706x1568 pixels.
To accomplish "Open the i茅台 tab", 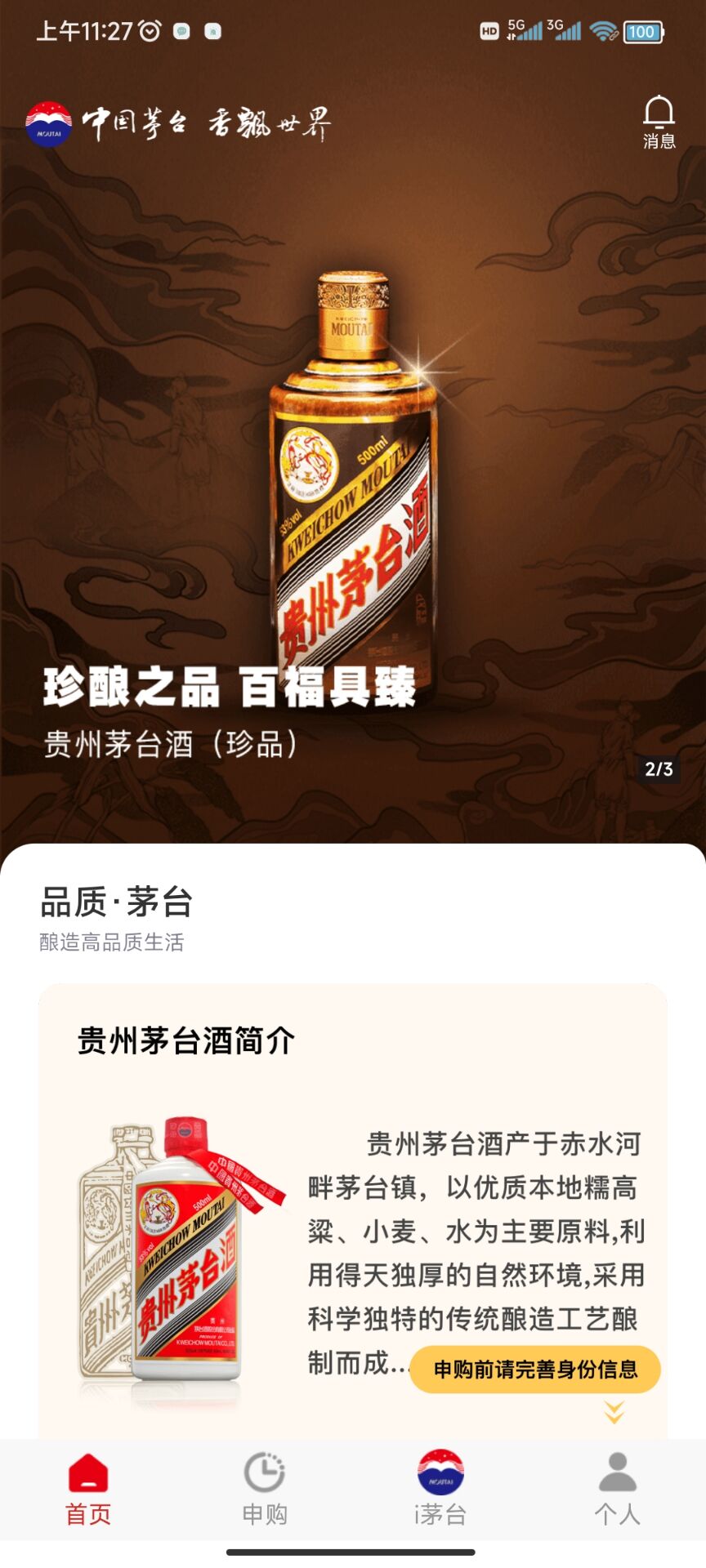I will coord(440,1490).
